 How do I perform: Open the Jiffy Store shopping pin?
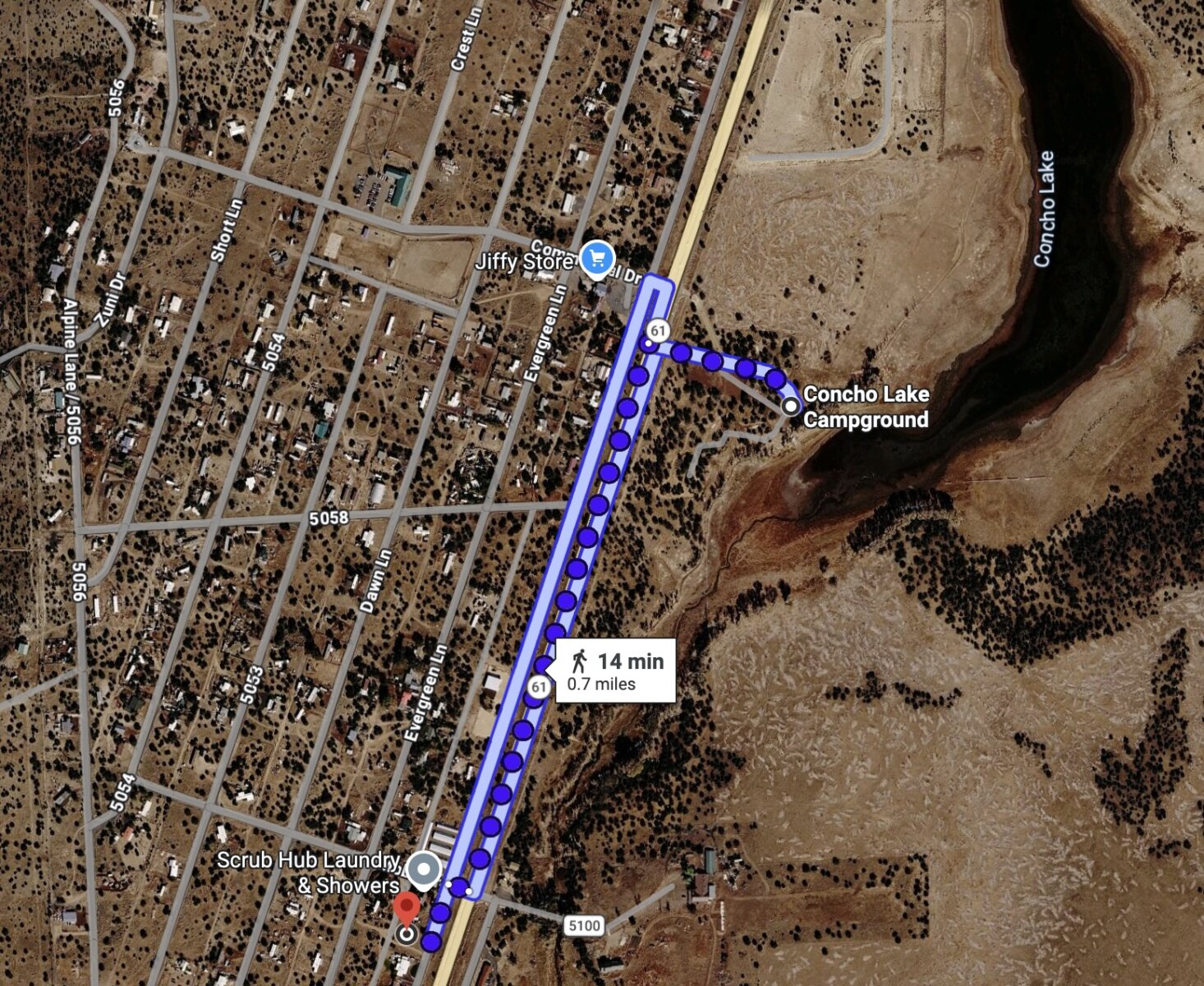tap(597, 259)
